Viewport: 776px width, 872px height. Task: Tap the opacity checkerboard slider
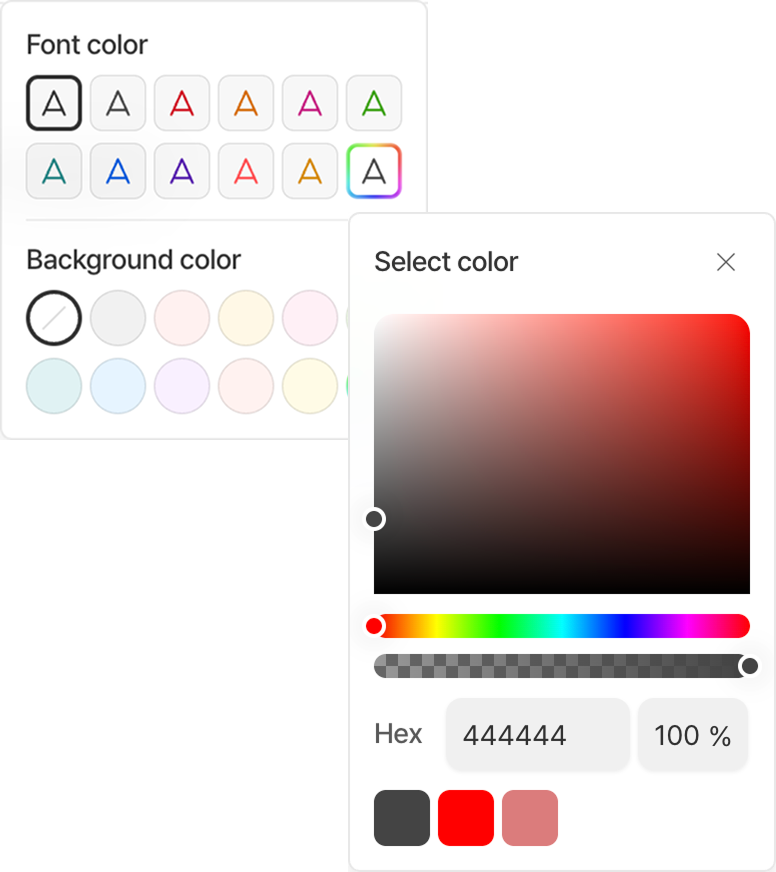point(561,666)
